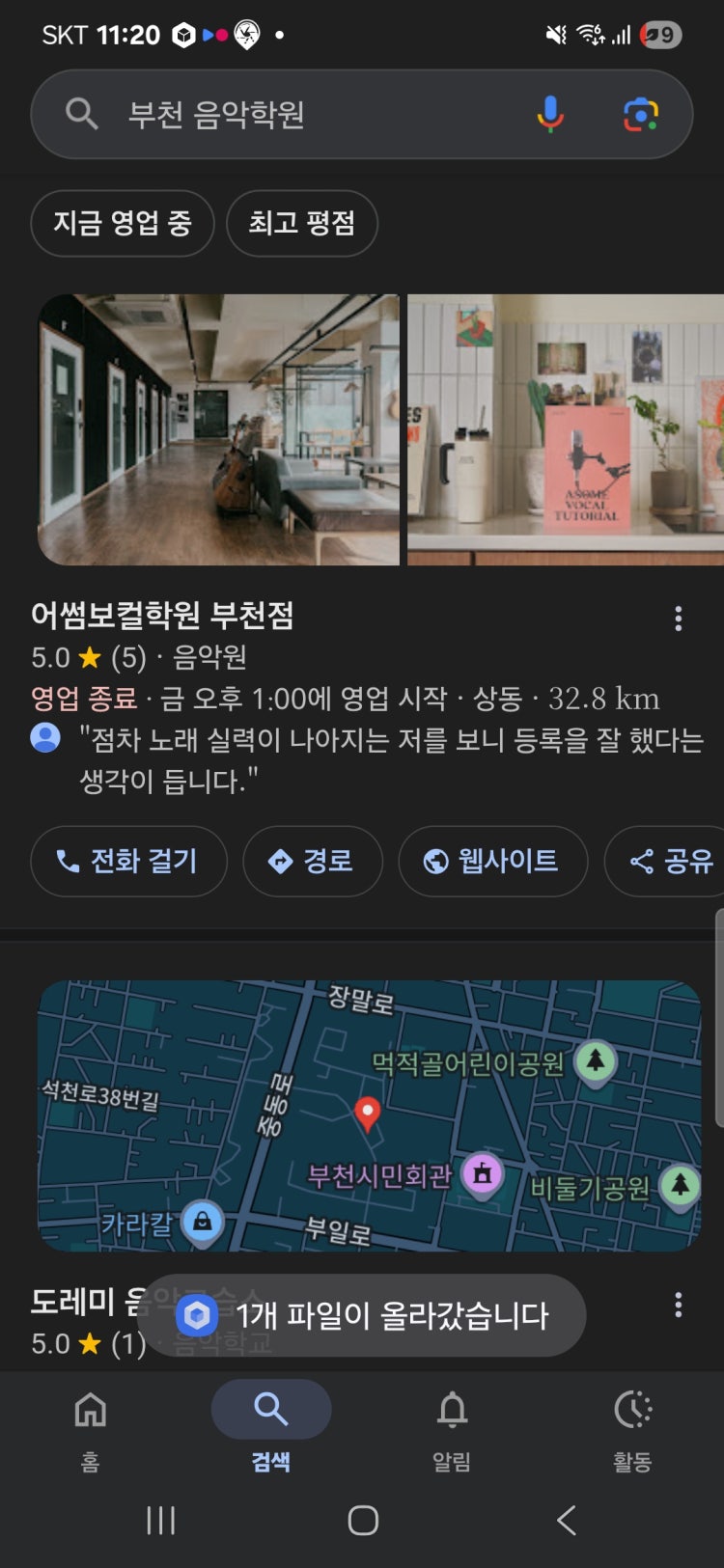Open the vocal tutorial book photo
The width and height of the screenshot is (724, 1568).
coord(566,429)
